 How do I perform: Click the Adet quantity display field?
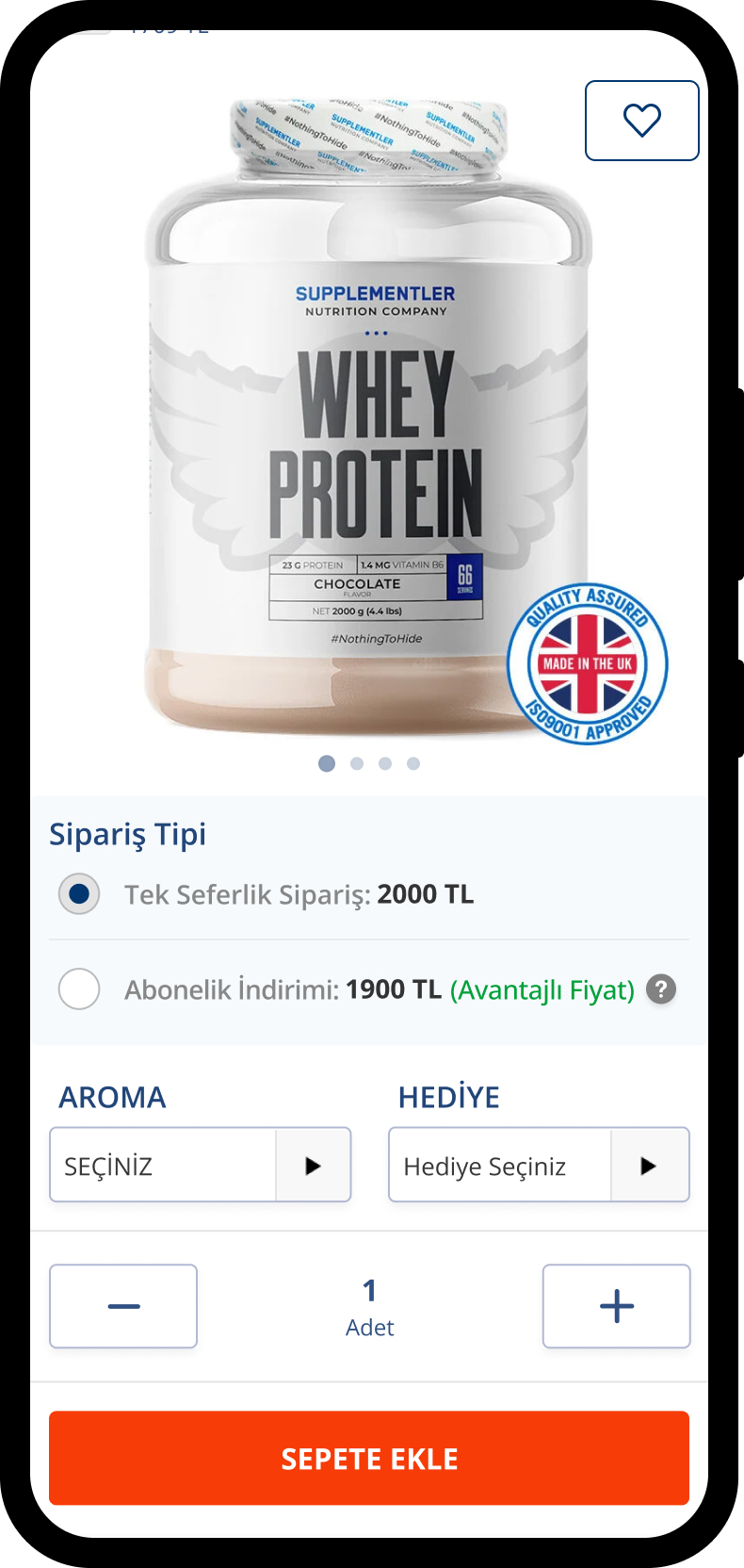(369, 1306)
